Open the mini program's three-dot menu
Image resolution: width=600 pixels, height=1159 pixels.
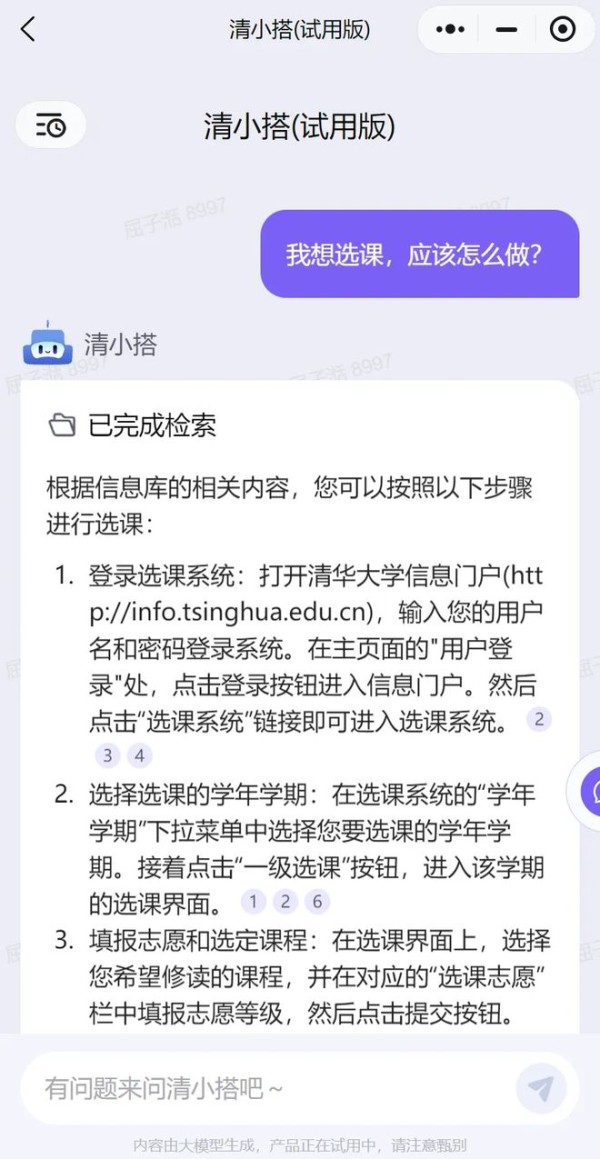coord(451,30)
